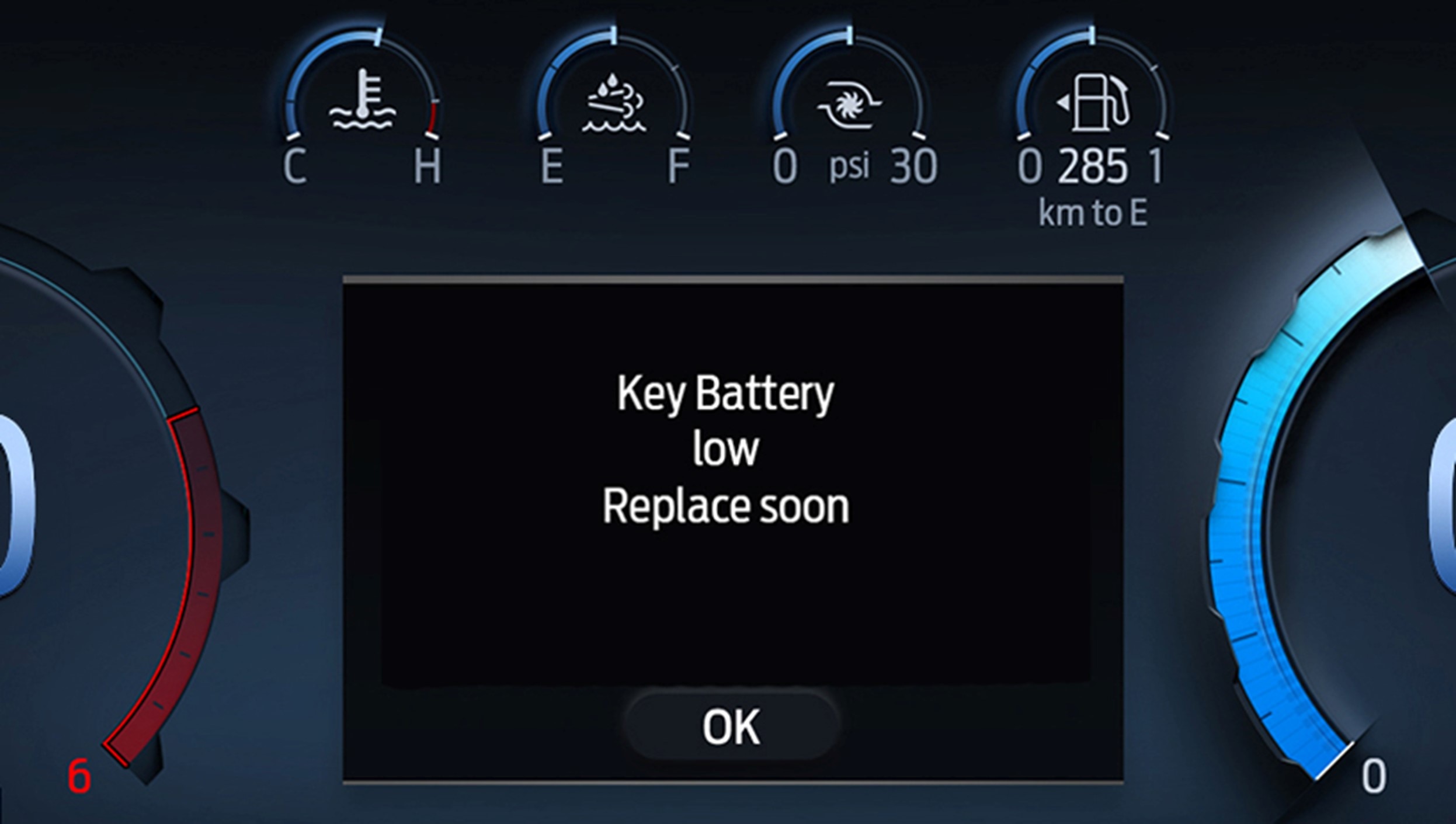Viewport: 1456px width, 824px height.
Task: Confirm the Key Battery low message with OK
Action: 731,726
